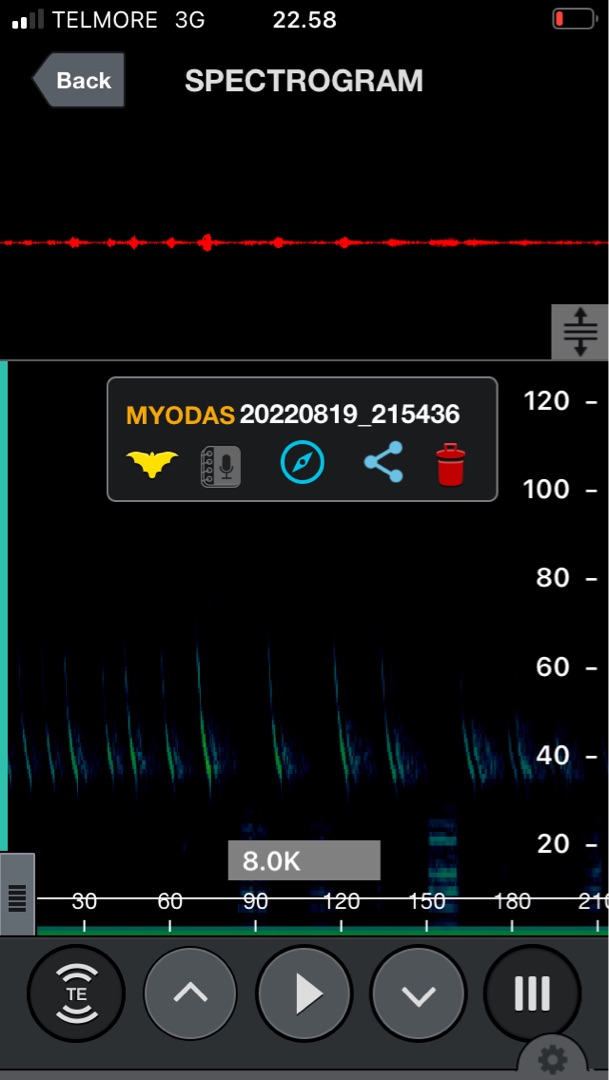Open the compass location icon
This screenshot has width=609, height=1080.
pos(302,464)
